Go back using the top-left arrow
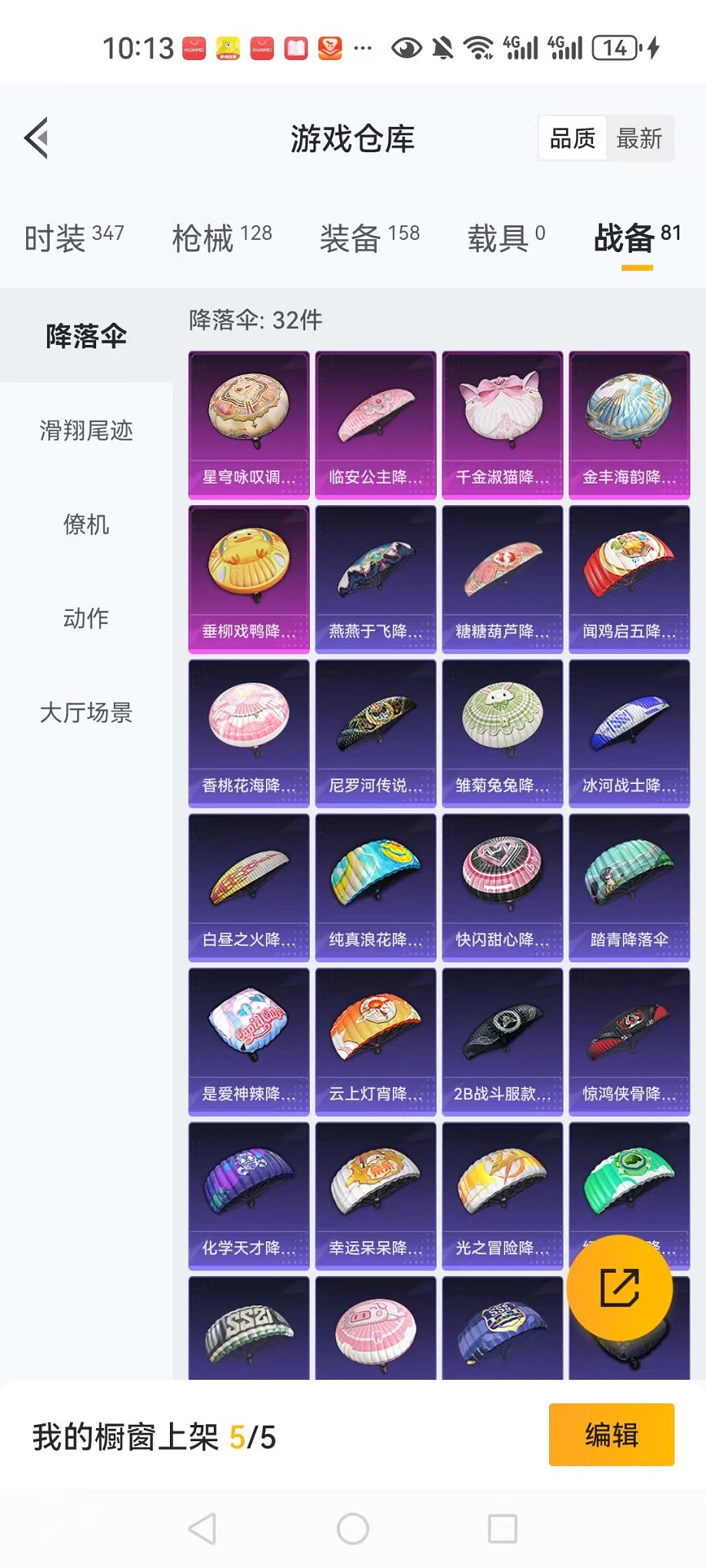Screen dimensions: 706x1568 (37, 138)
